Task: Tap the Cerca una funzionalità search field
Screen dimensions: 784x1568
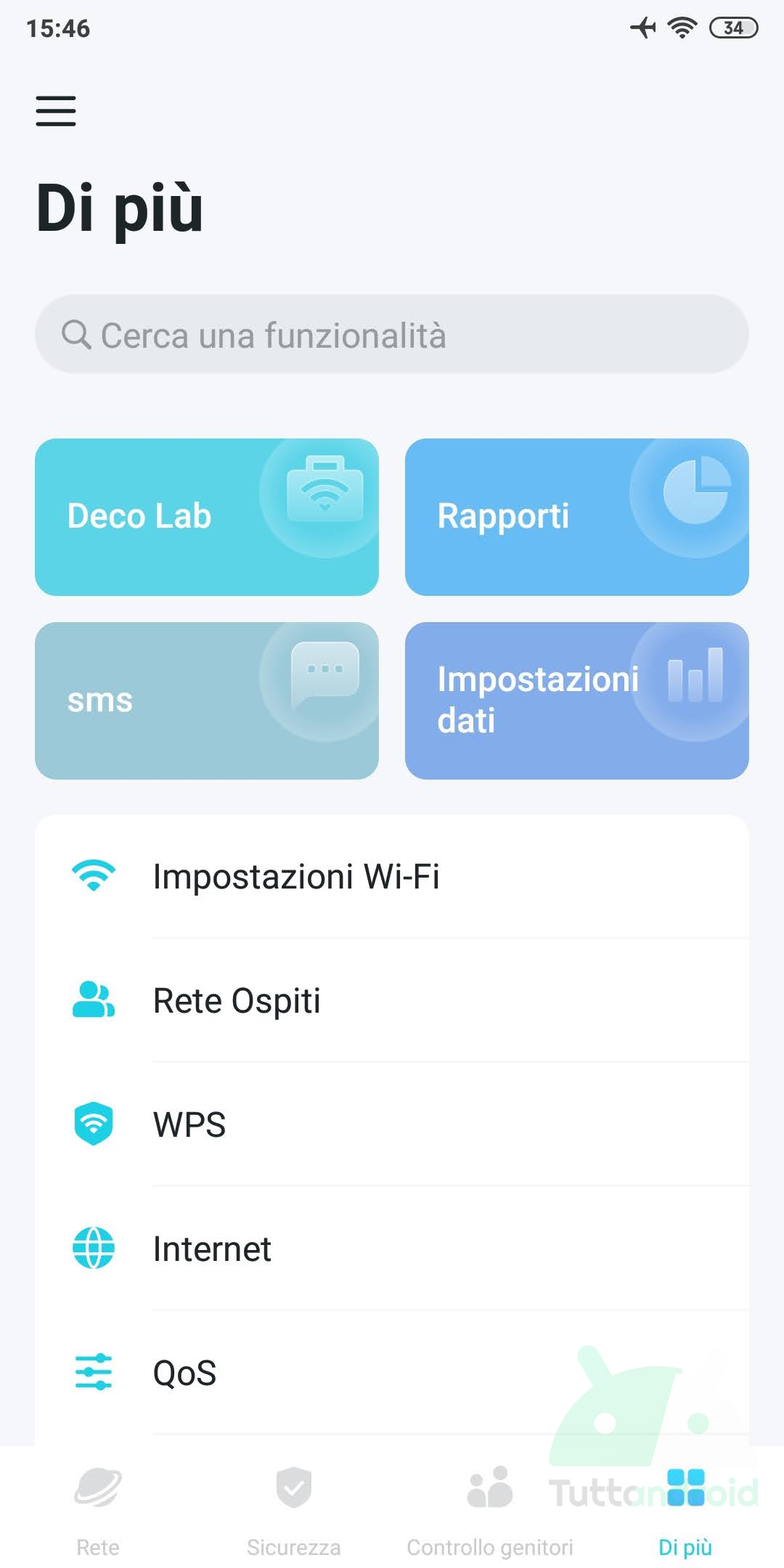Action: pos(392,335)
